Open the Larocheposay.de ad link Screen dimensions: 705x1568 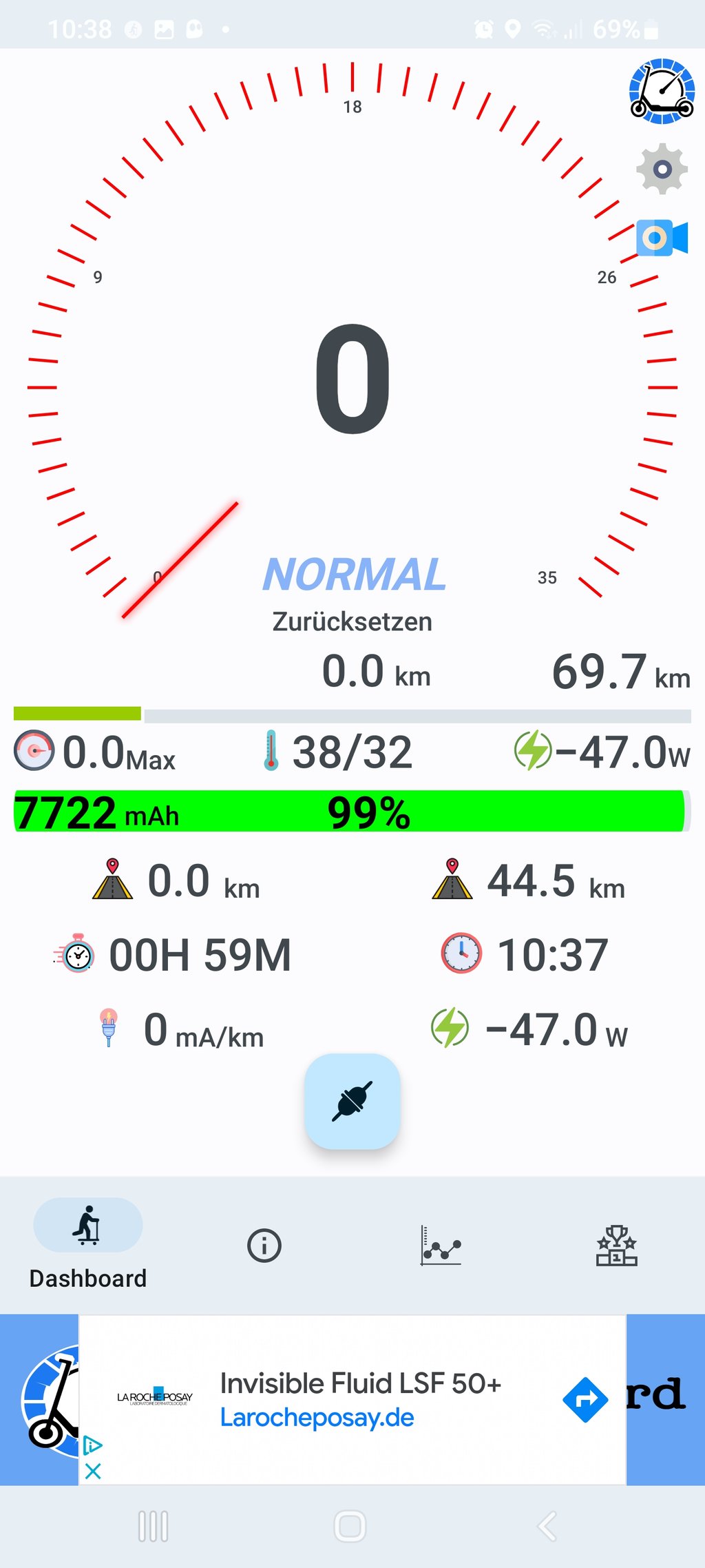point(317,1418)
